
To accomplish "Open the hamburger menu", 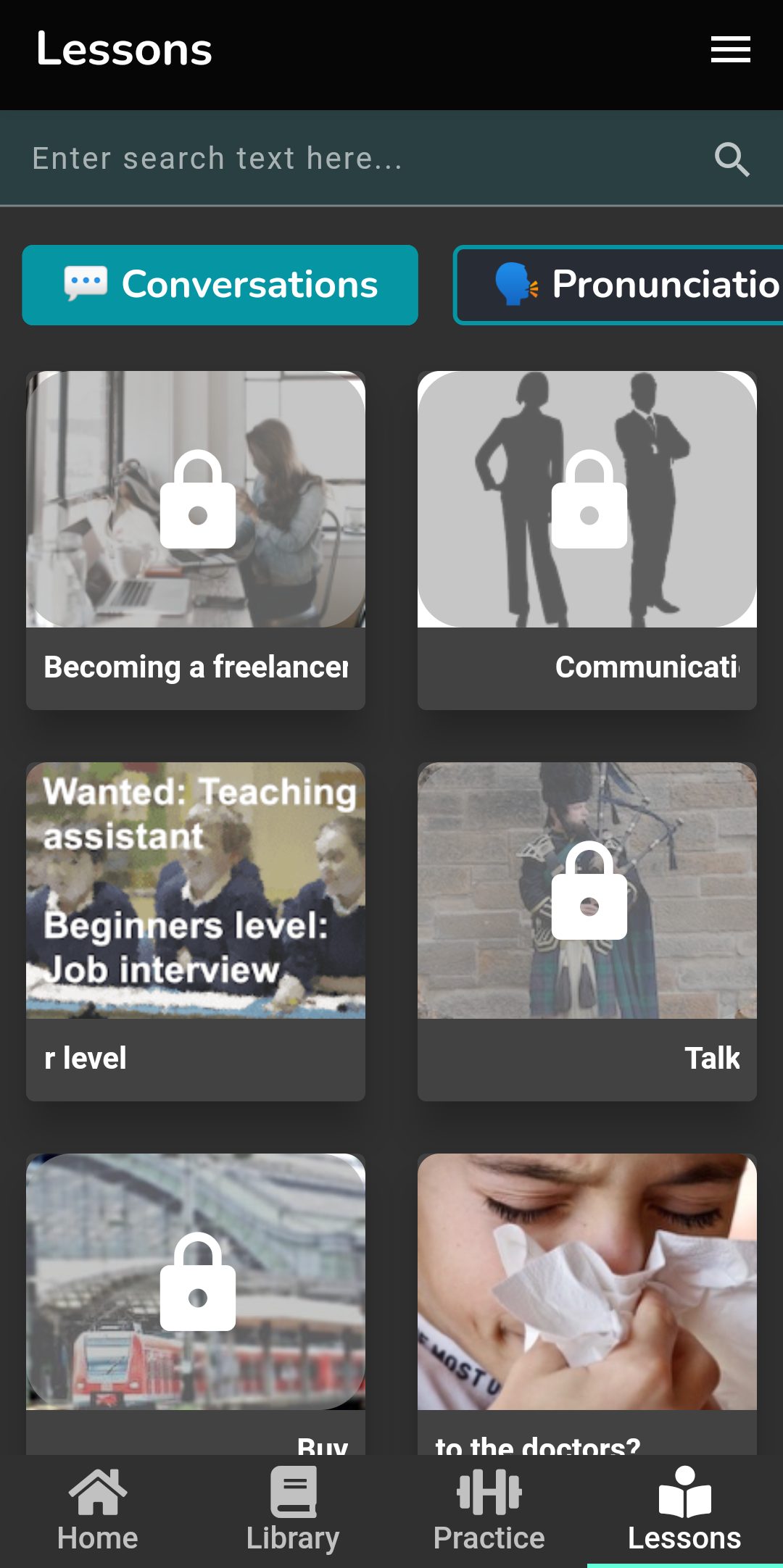I will [x=730, y=49].
